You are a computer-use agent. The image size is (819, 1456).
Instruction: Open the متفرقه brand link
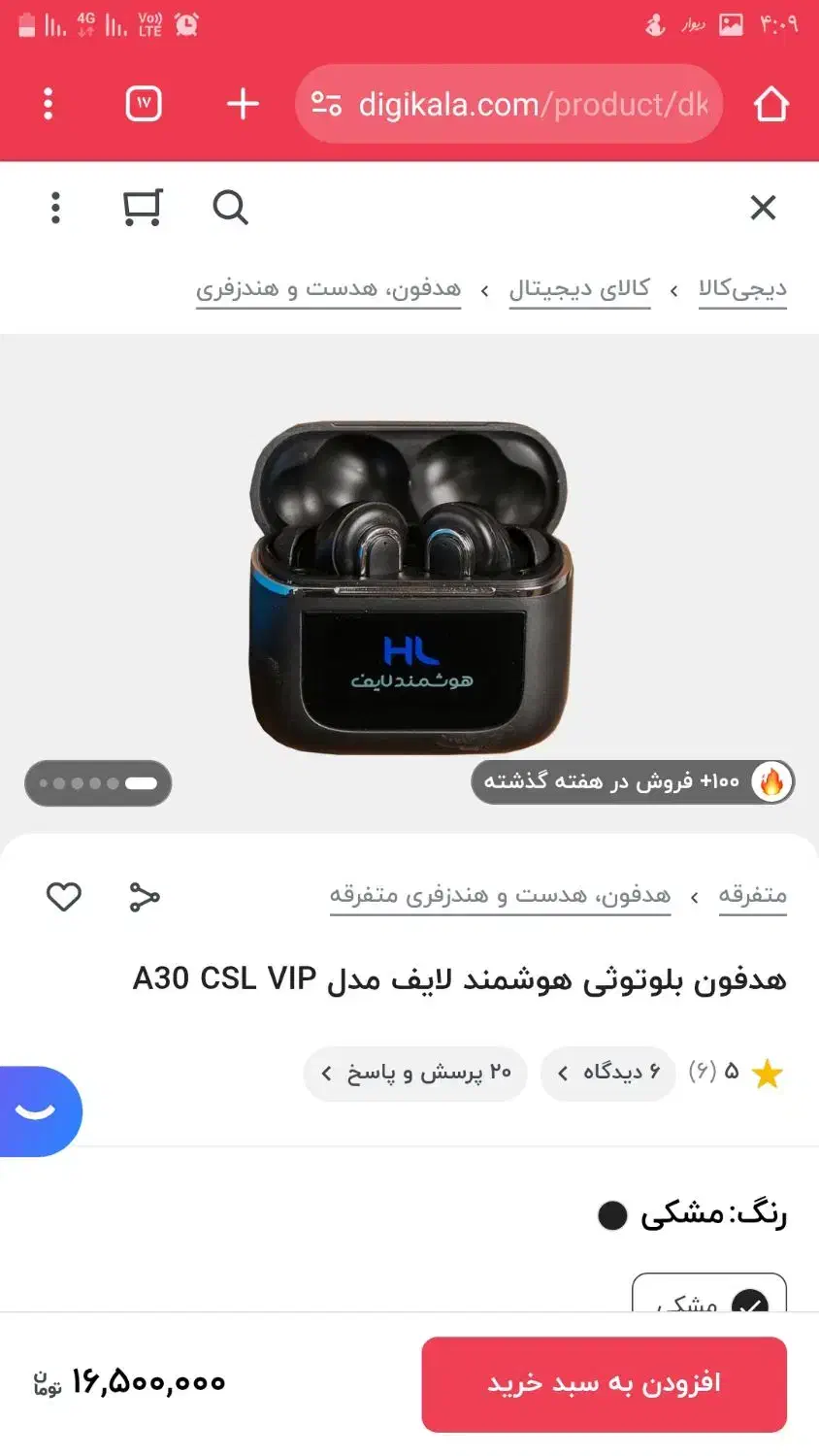pos(752,895)
